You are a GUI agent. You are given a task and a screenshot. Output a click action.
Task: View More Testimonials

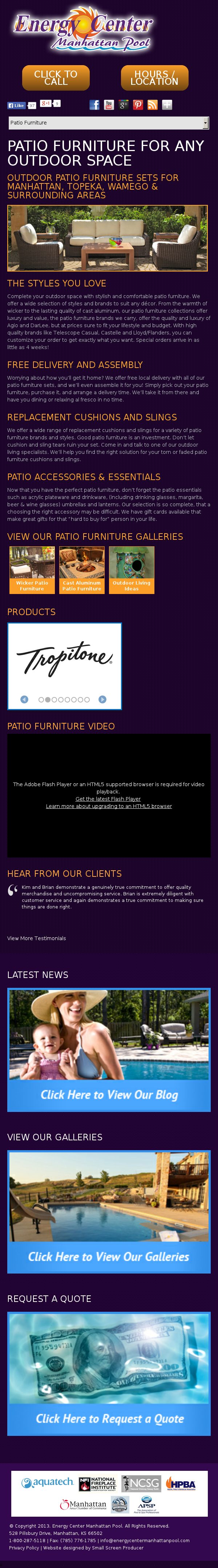tap(36, 938)
